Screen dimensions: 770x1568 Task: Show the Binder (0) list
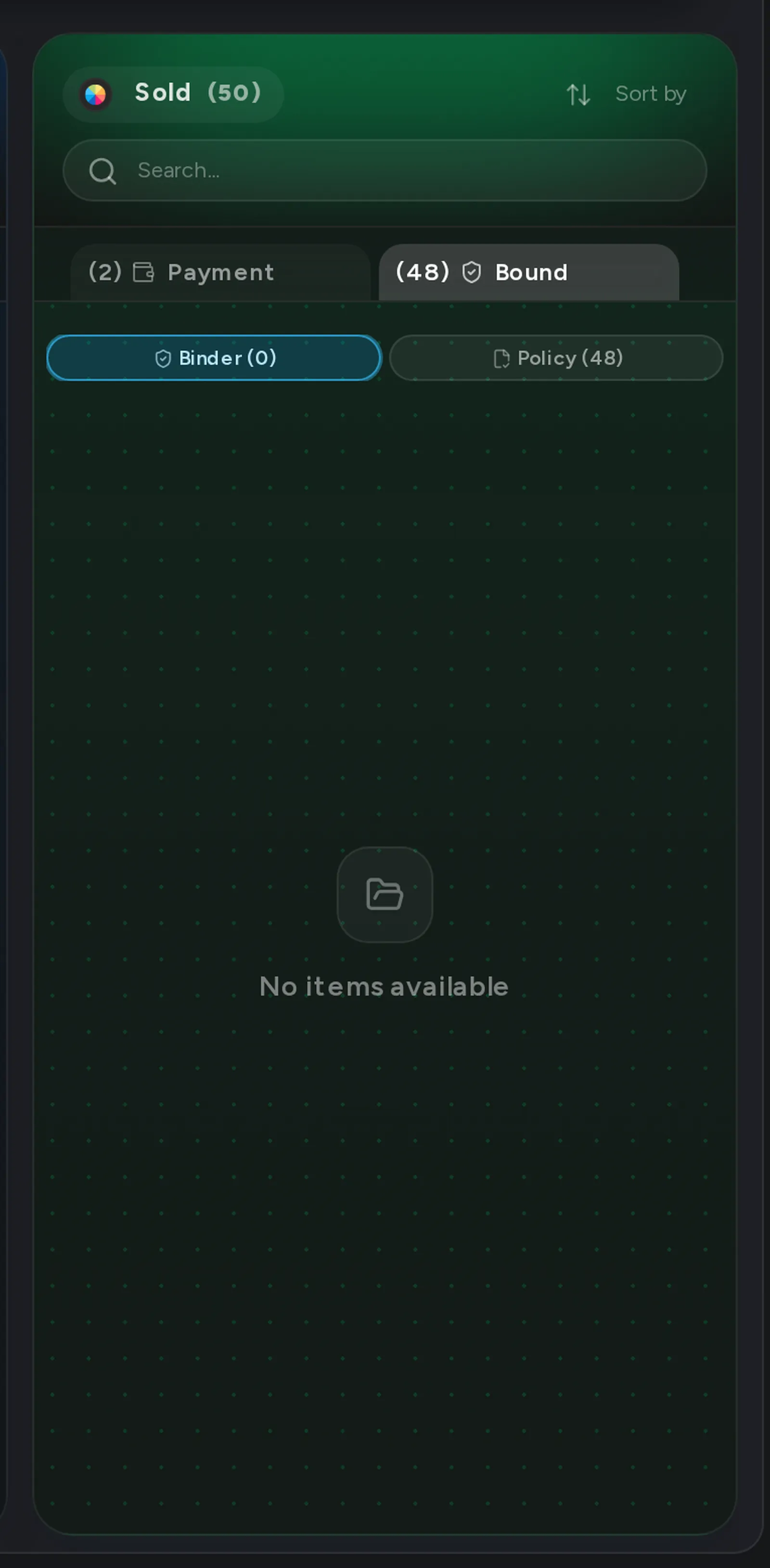click(x=214, y=358)
